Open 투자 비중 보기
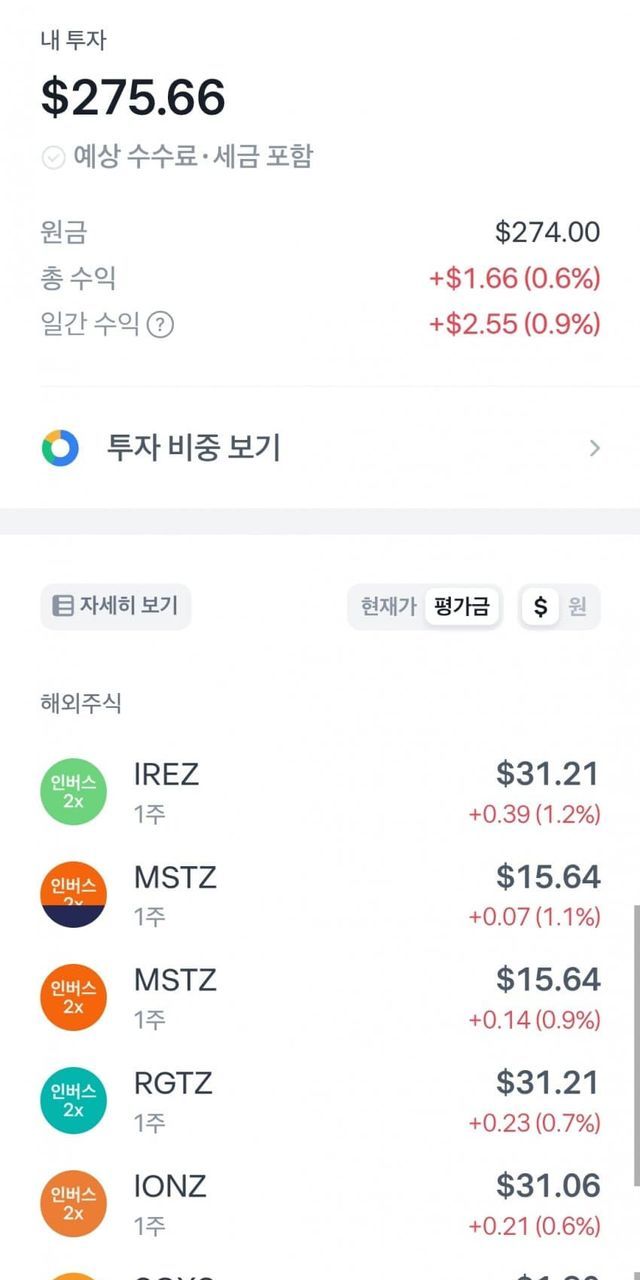The height and width of the screenshot is (1280, 640). coord(320,448)
